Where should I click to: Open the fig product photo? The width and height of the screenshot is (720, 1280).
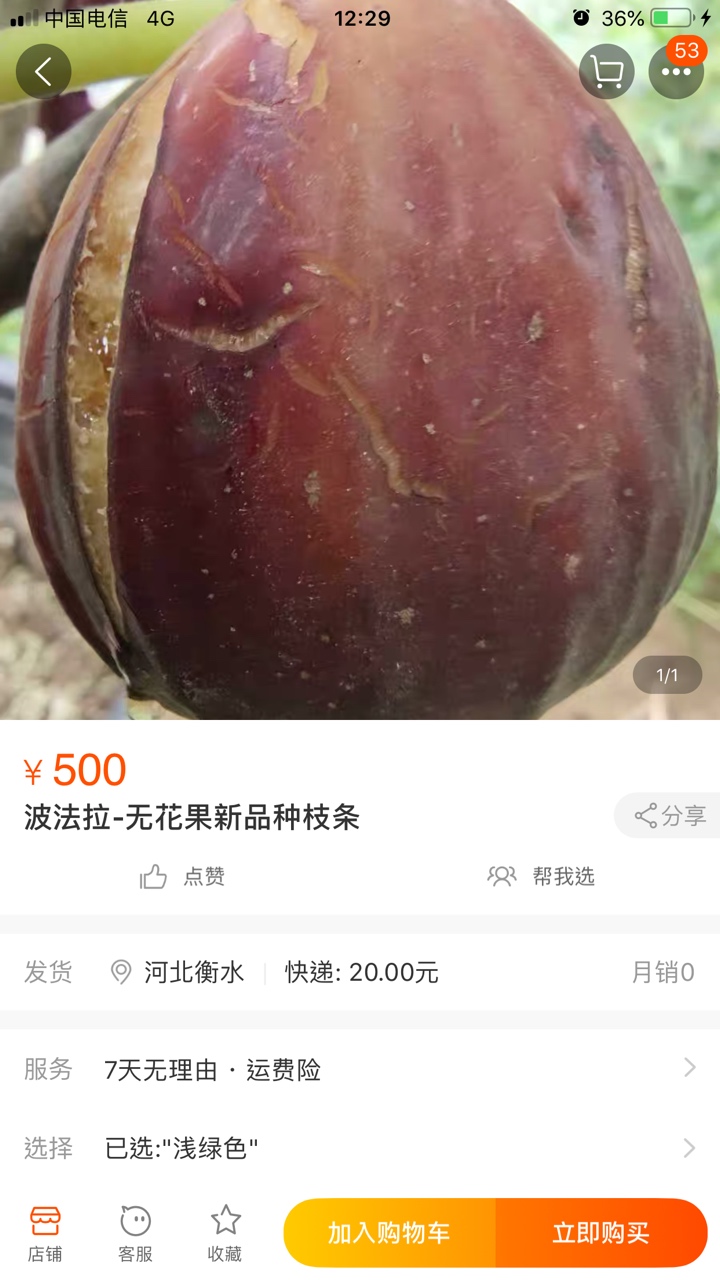[360, 360]
